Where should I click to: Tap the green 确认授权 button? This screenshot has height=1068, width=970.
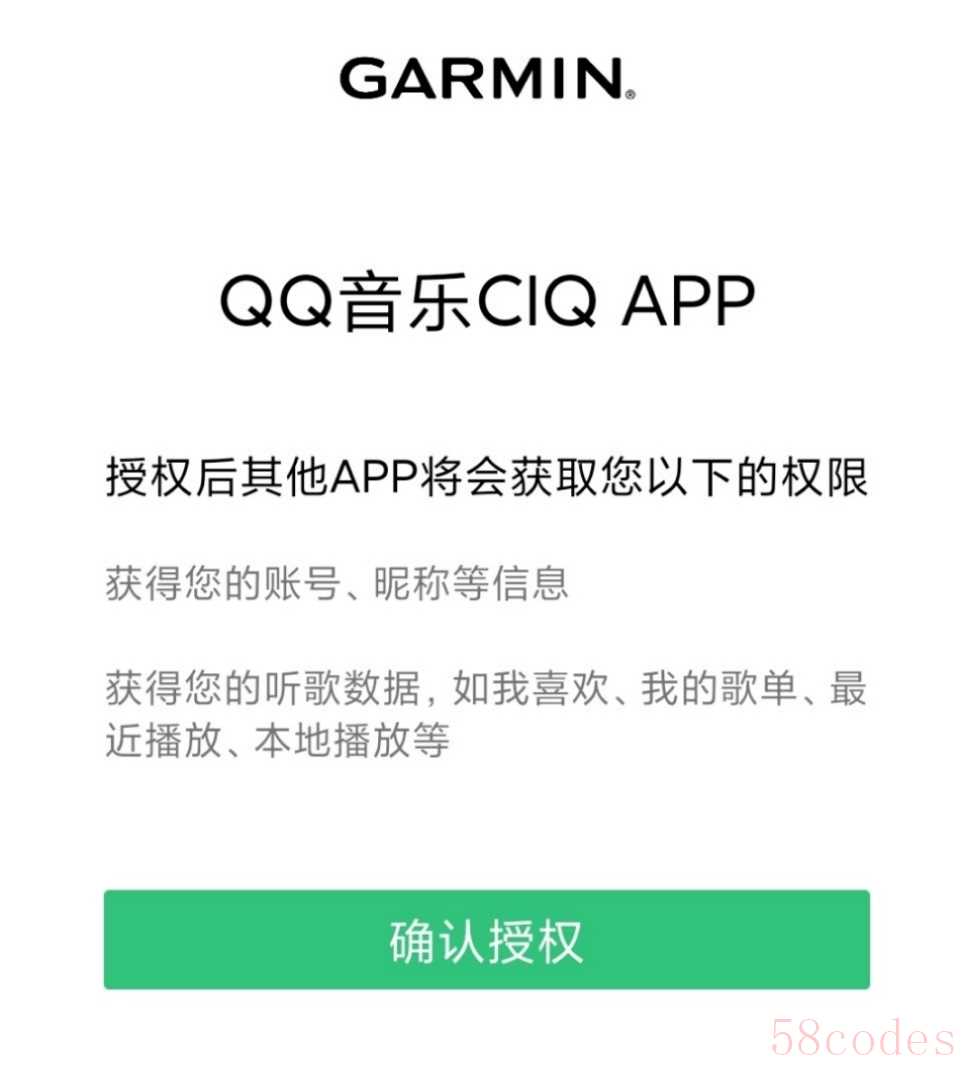486,940
